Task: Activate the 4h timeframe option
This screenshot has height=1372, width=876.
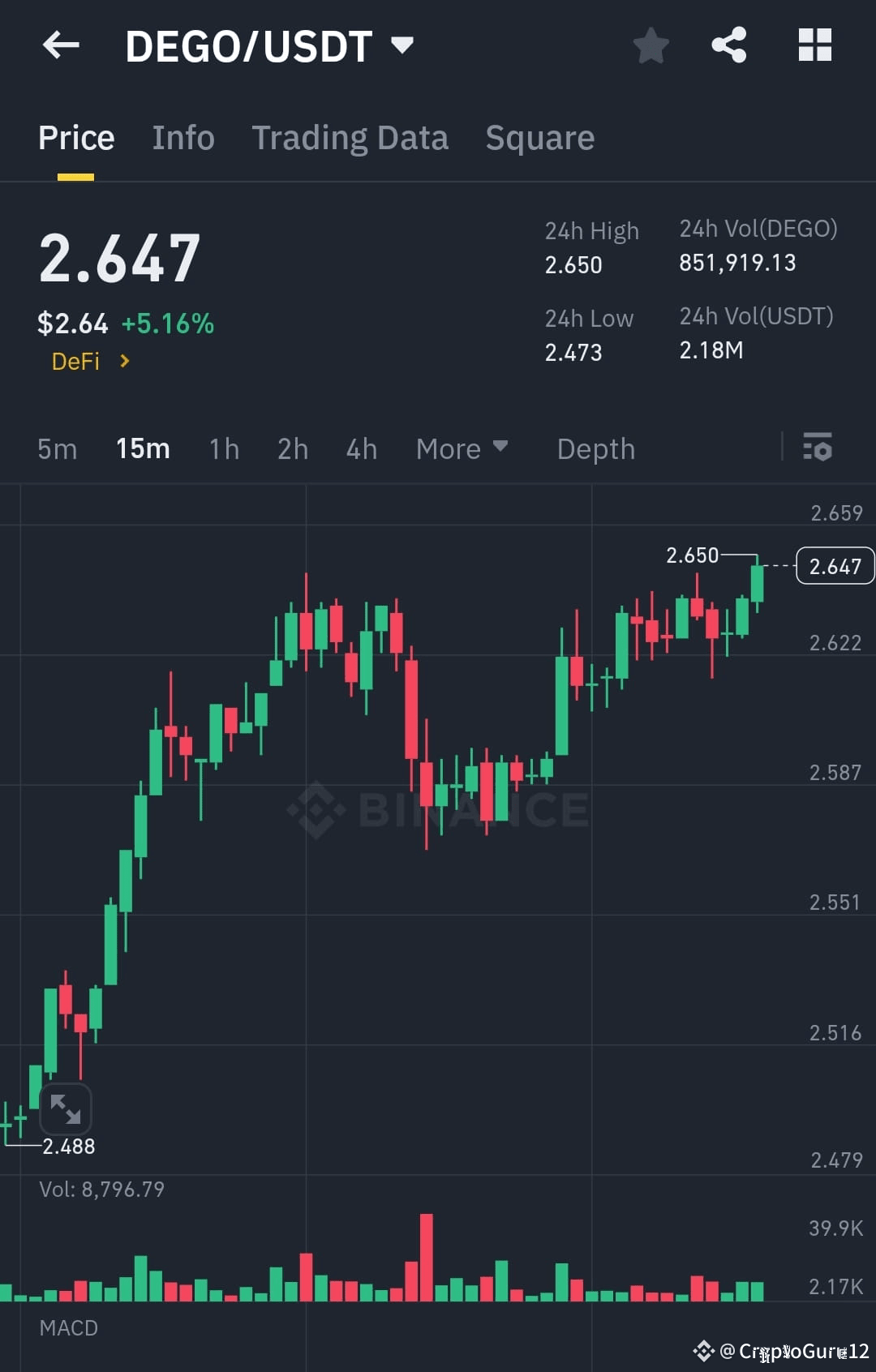Action: pyautogui.click(x=361, y=448)
